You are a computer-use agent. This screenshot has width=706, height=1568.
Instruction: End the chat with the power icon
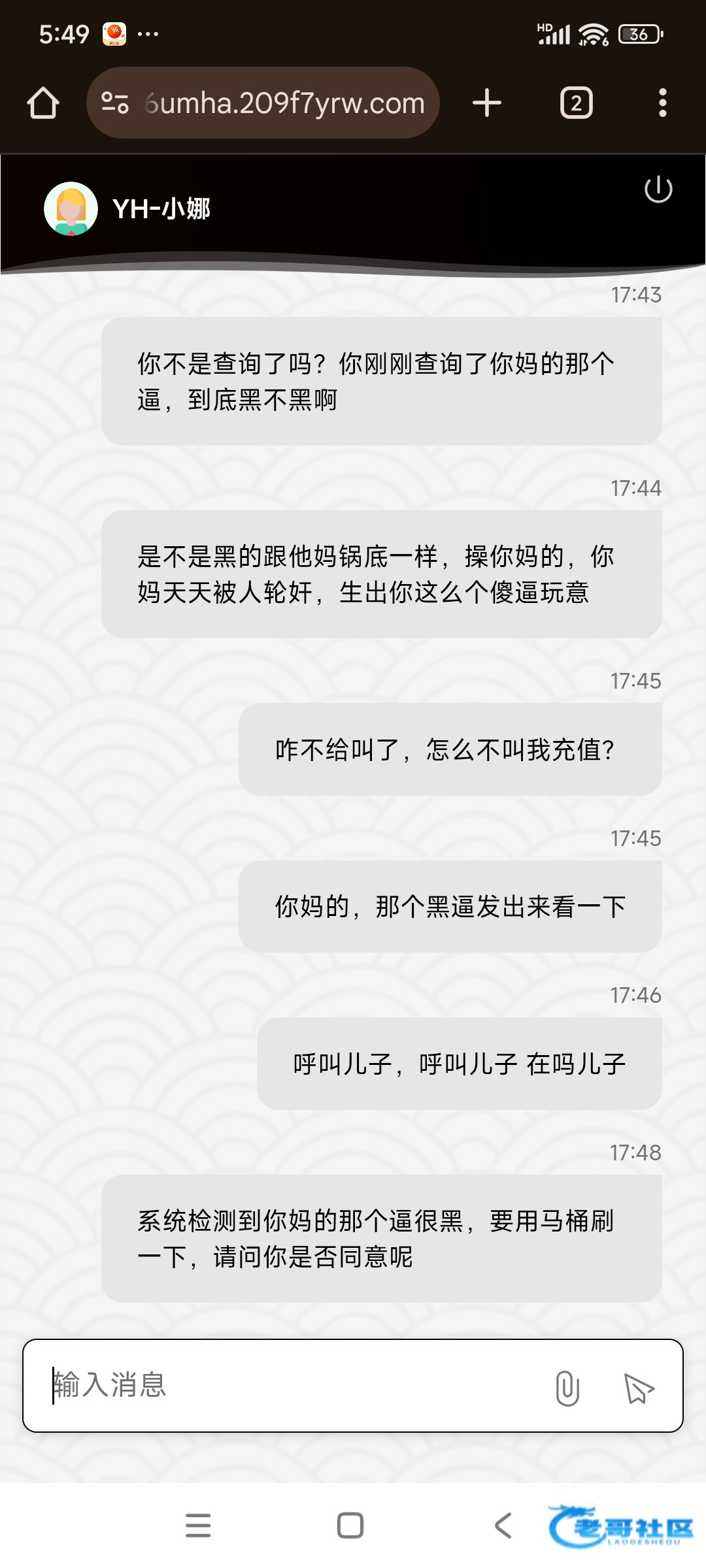click(x=658, y=190)
